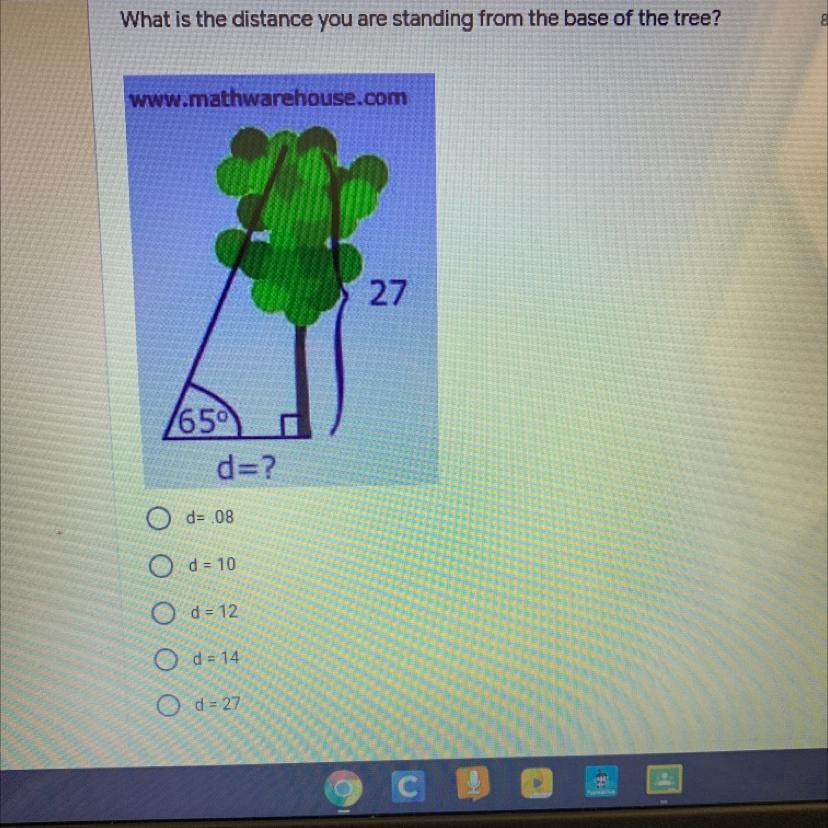Select the d = 27 option
Viewport: 828px width, 828px height.
[165, 704]
